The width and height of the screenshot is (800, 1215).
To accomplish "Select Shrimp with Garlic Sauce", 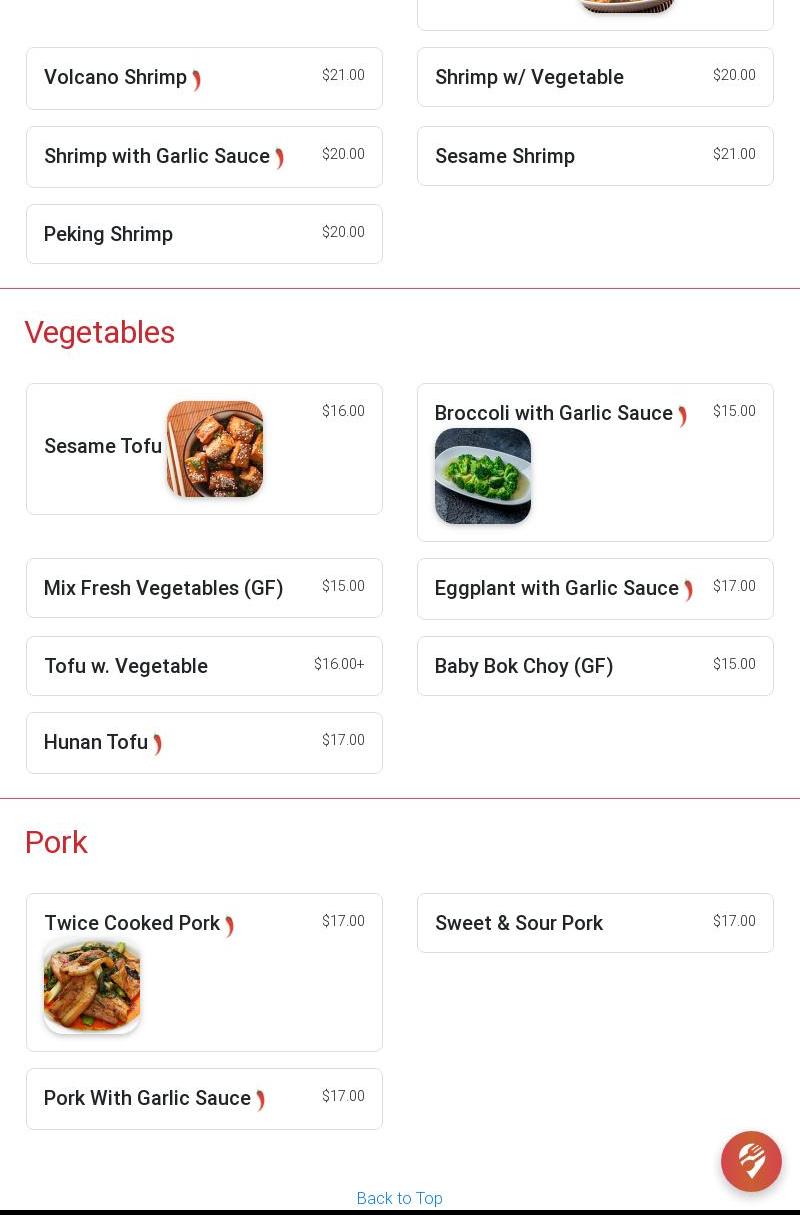I will [204, 157].
